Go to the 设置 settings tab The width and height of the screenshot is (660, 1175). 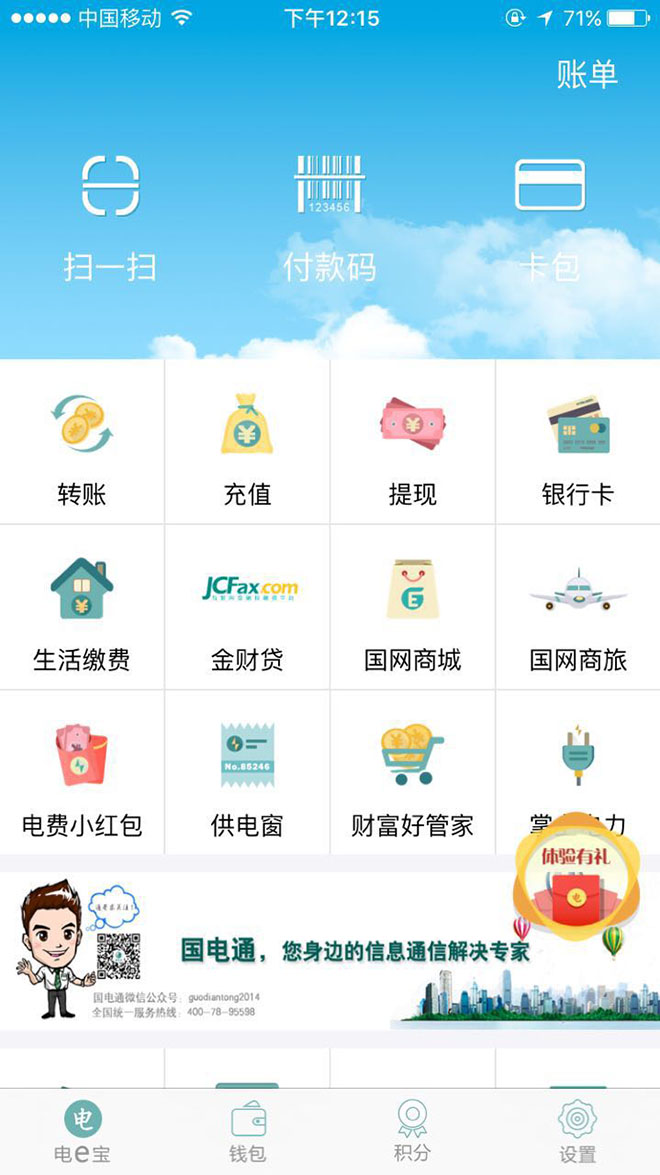click(577, 1132)
